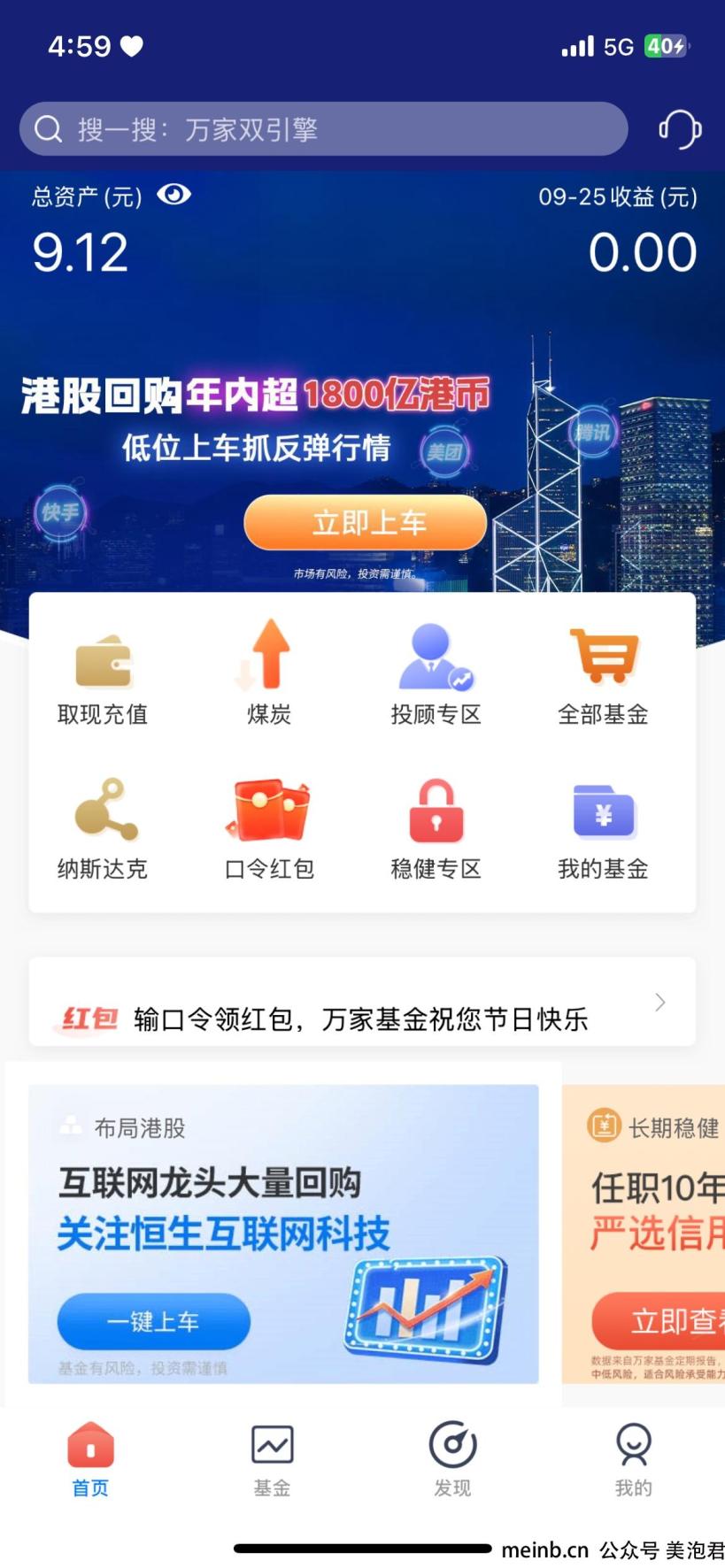
Task: Open customer service headset icon
Action: tap(679, 130)
